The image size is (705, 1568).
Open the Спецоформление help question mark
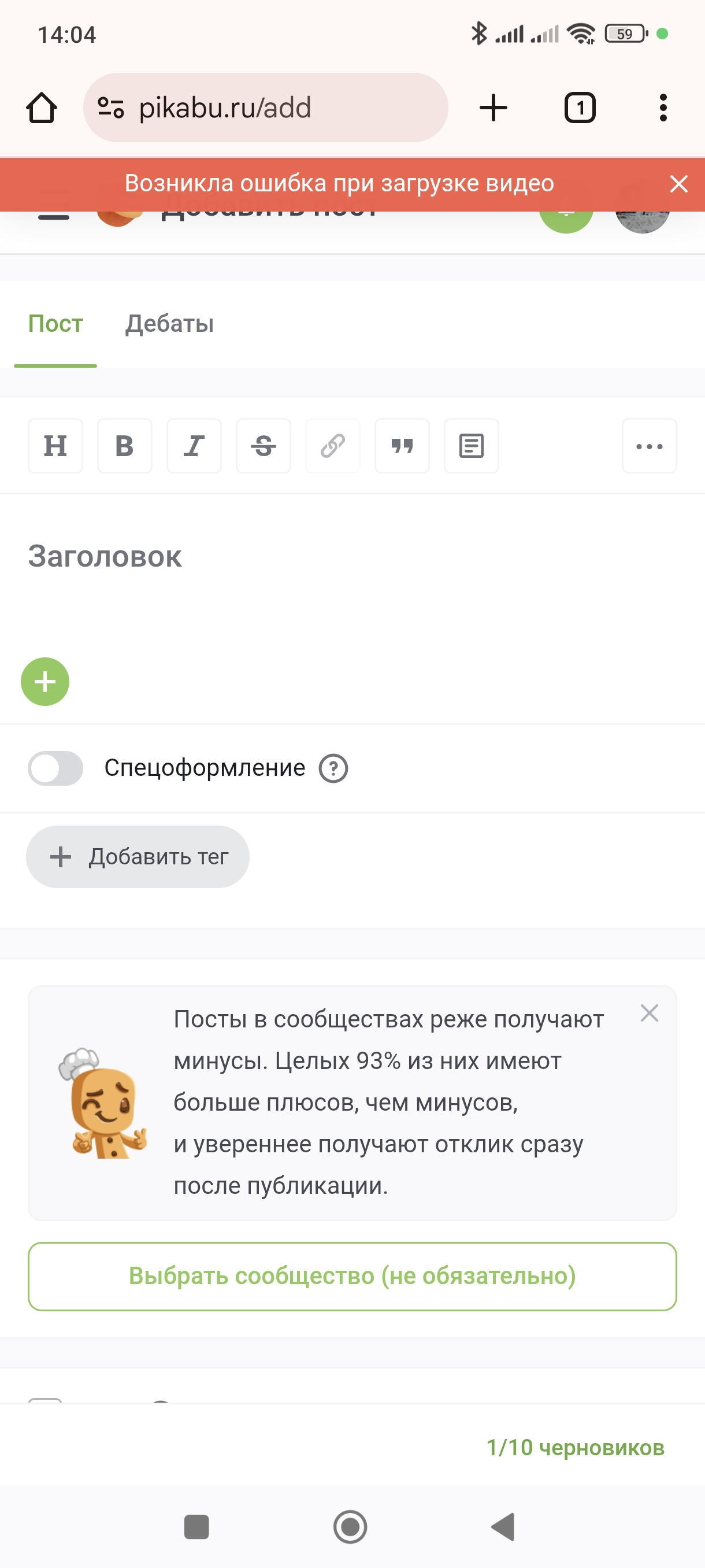click(x=333, y=768)
